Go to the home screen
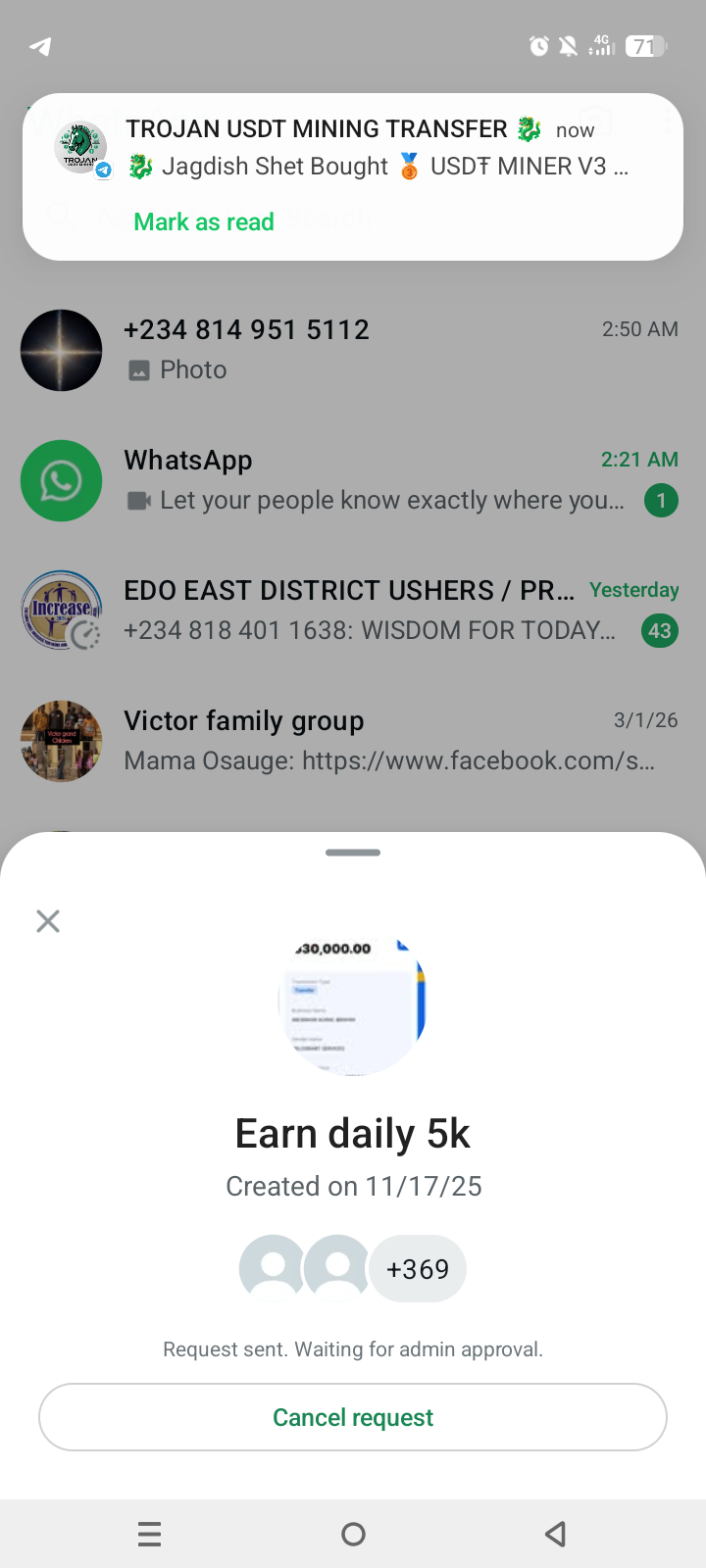The width and height of the screenshot is (706, 1568). tap(353, 1534)
